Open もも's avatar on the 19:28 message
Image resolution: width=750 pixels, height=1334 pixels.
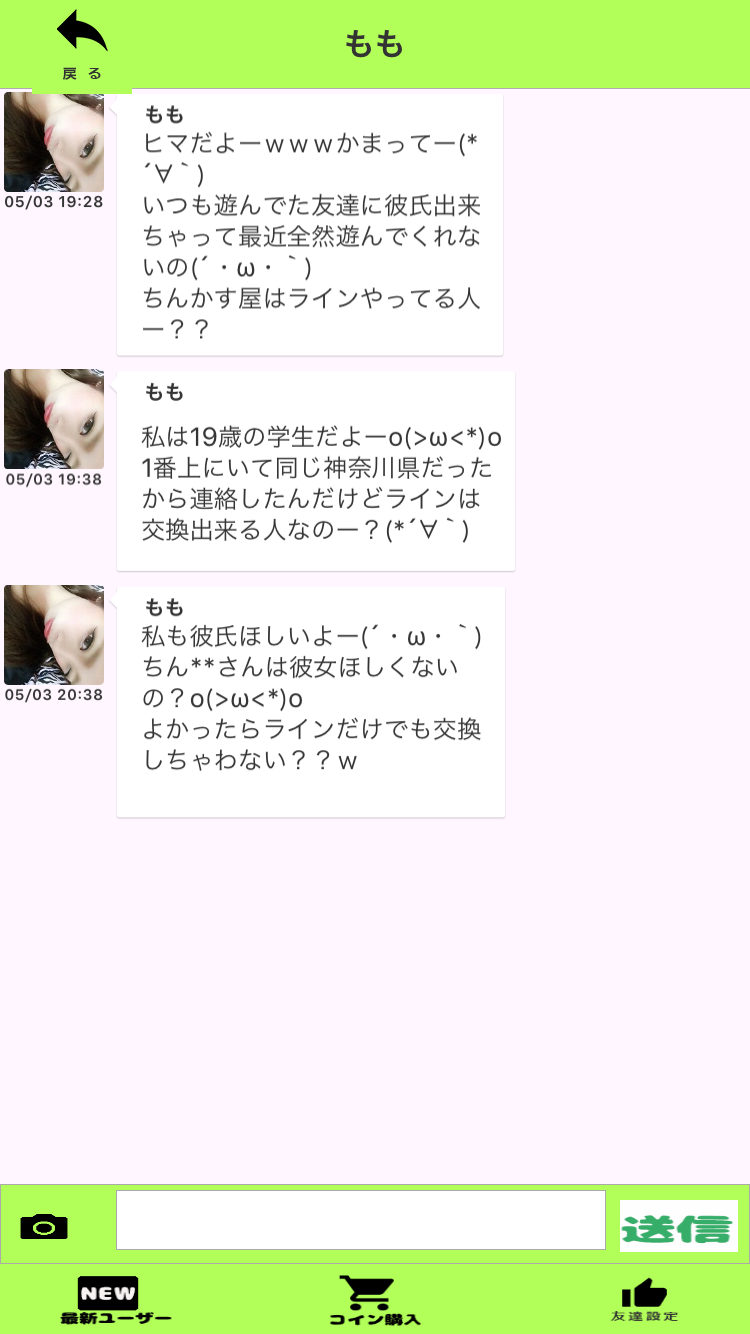54,142
